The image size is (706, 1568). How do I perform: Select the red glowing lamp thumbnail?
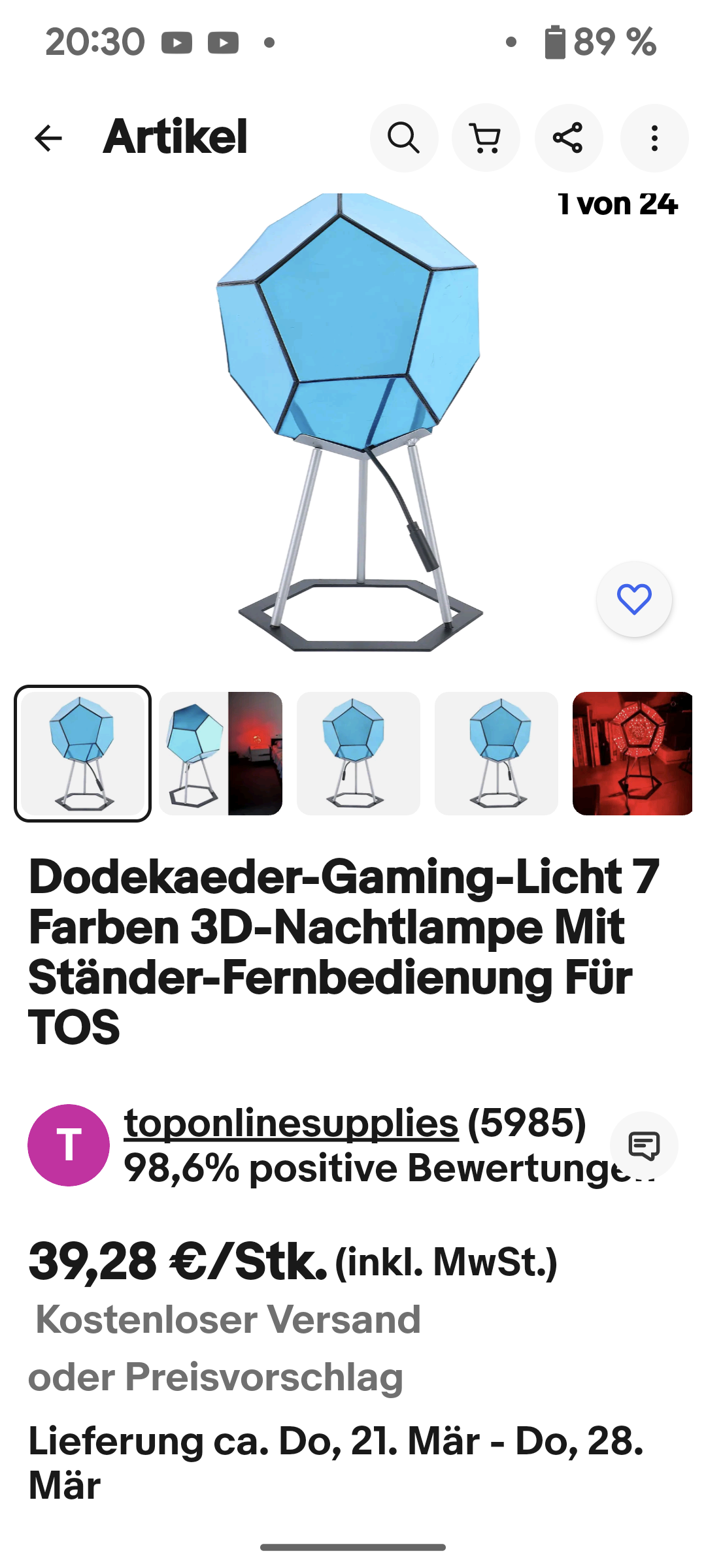click(x=631, y=753)
